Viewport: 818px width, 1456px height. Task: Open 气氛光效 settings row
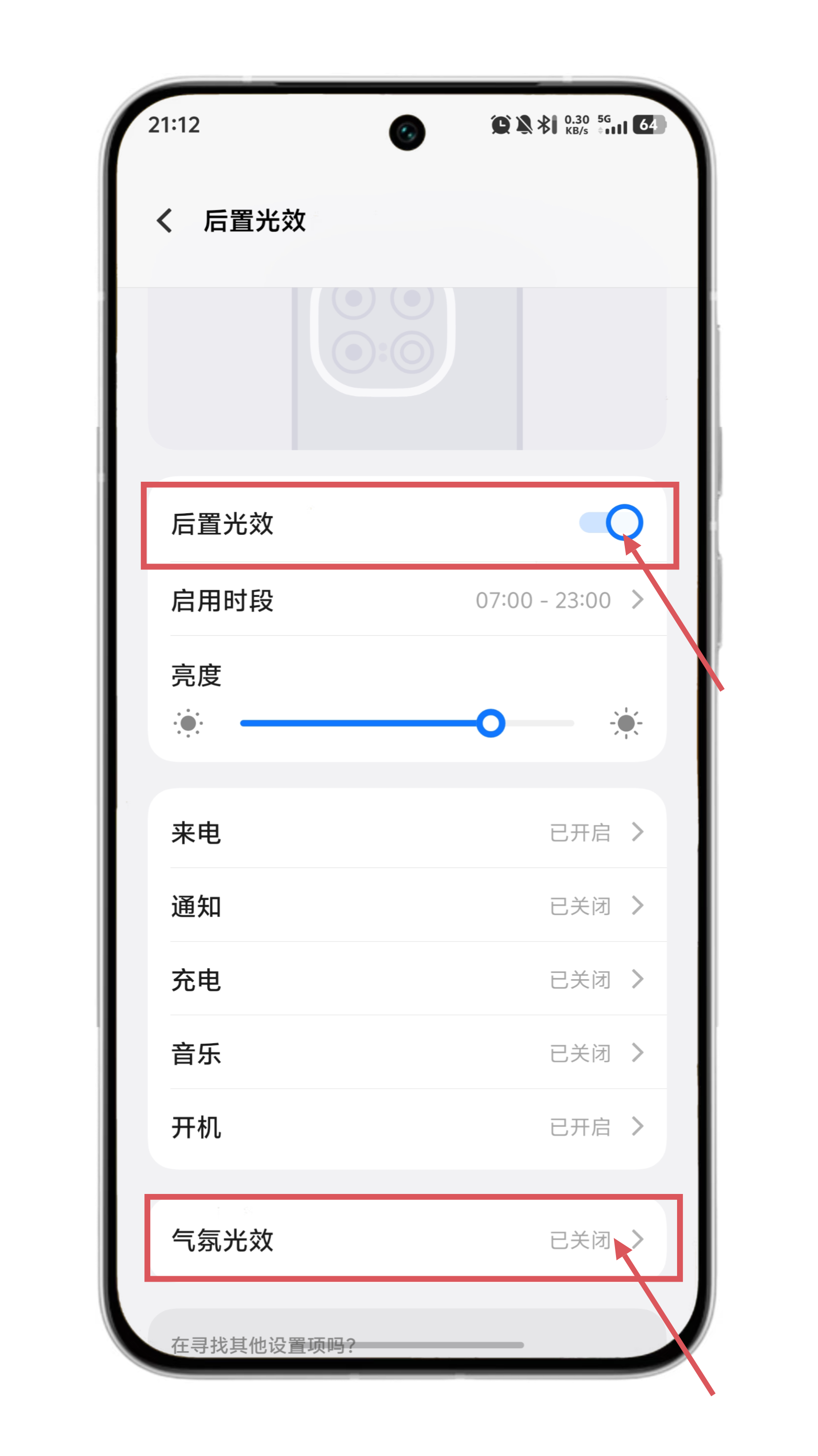407,1240
